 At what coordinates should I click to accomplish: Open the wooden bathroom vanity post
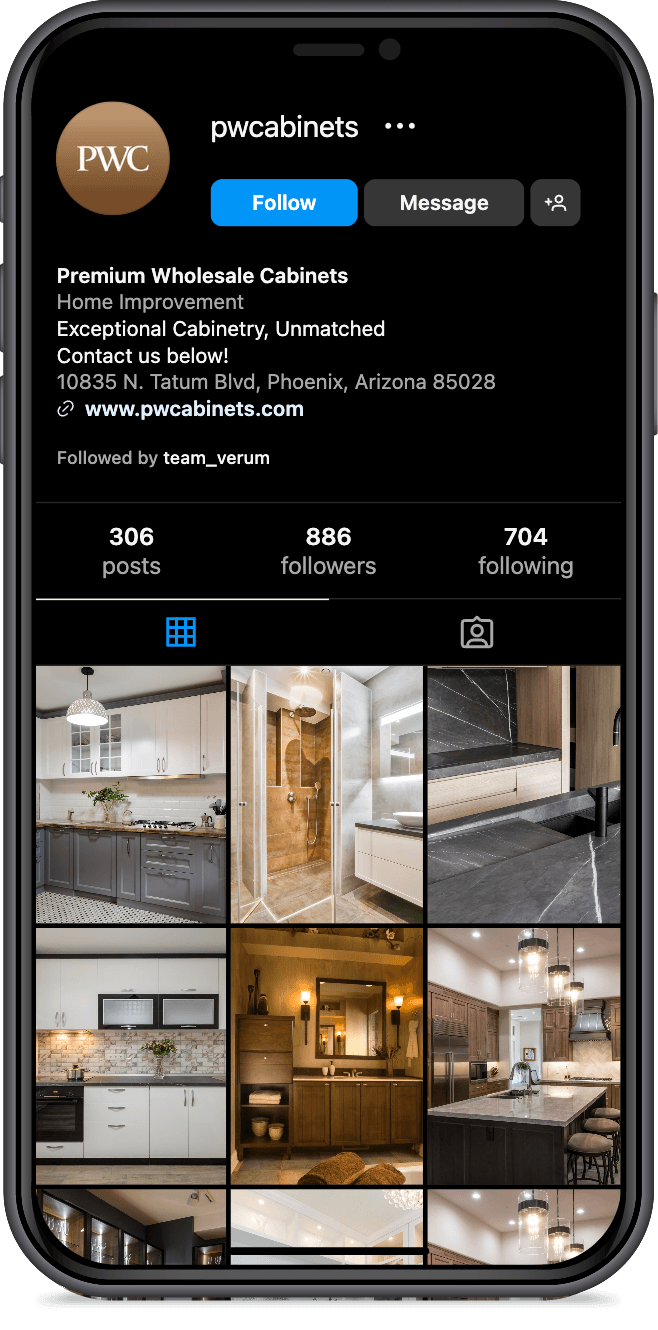(x=327, y=1055)
